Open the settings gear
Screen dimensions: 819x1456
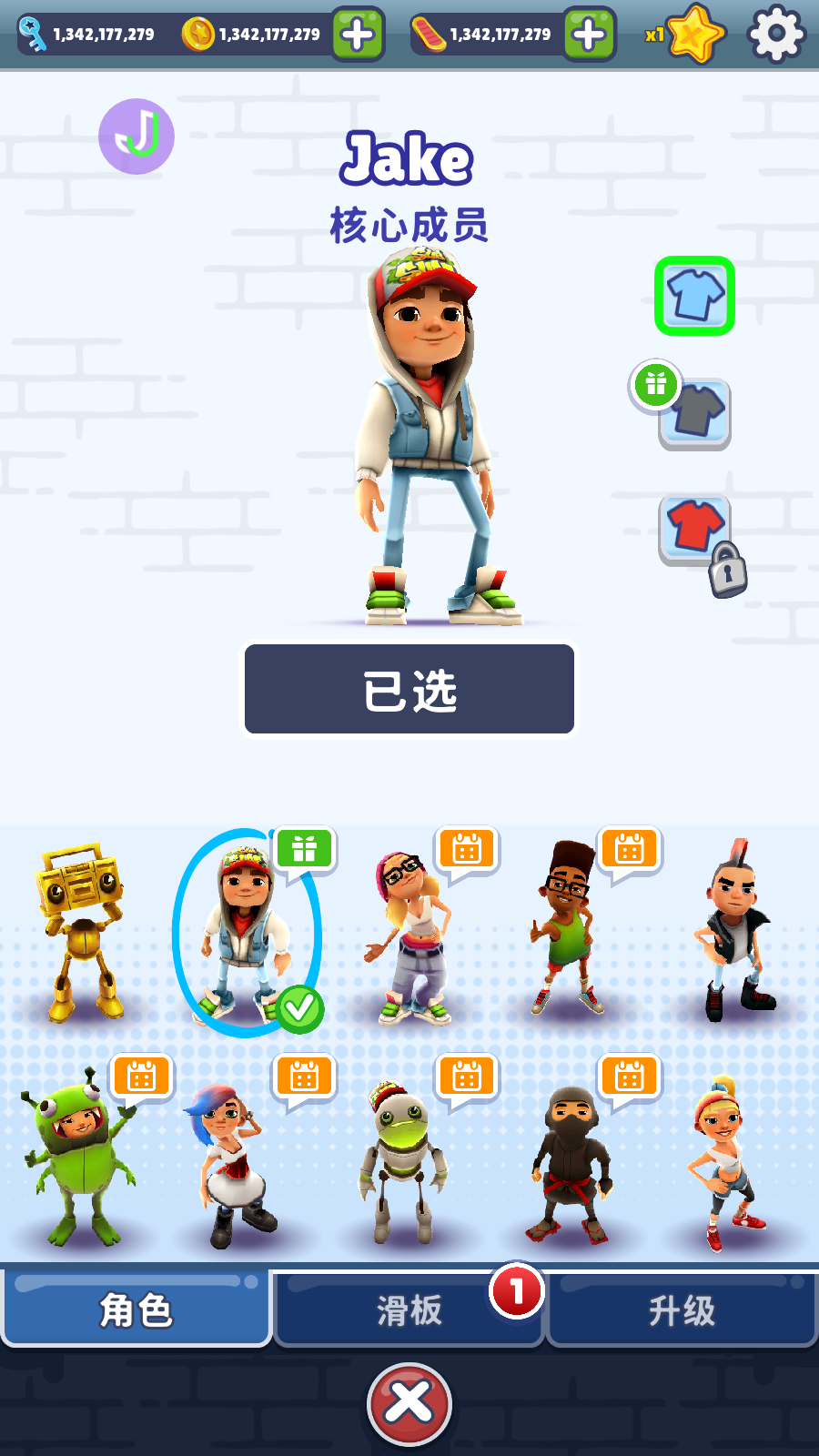(775, 35)
